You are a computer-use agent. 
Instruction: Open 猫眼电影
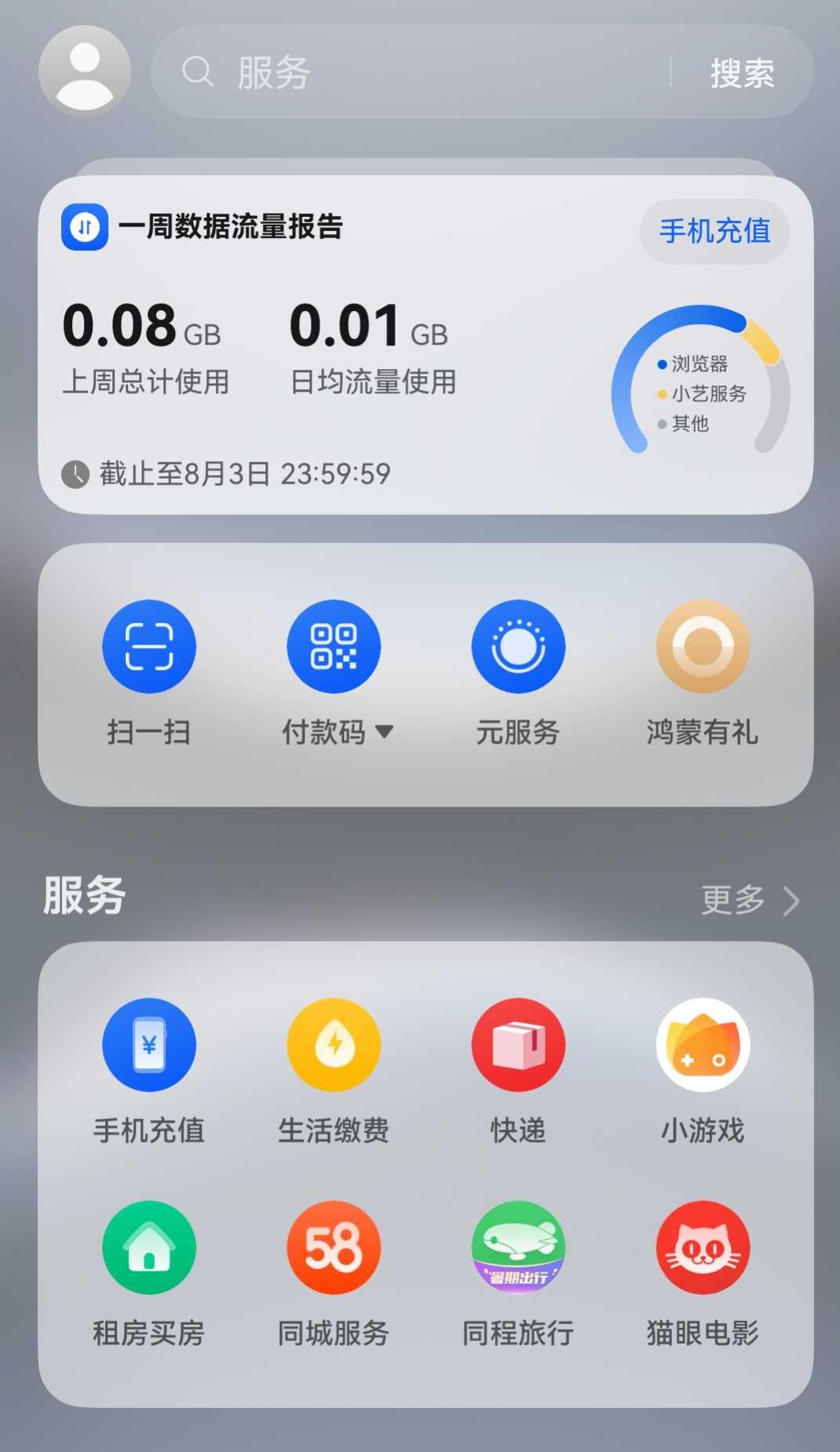pyautogui.click(x=703, y=1274)
